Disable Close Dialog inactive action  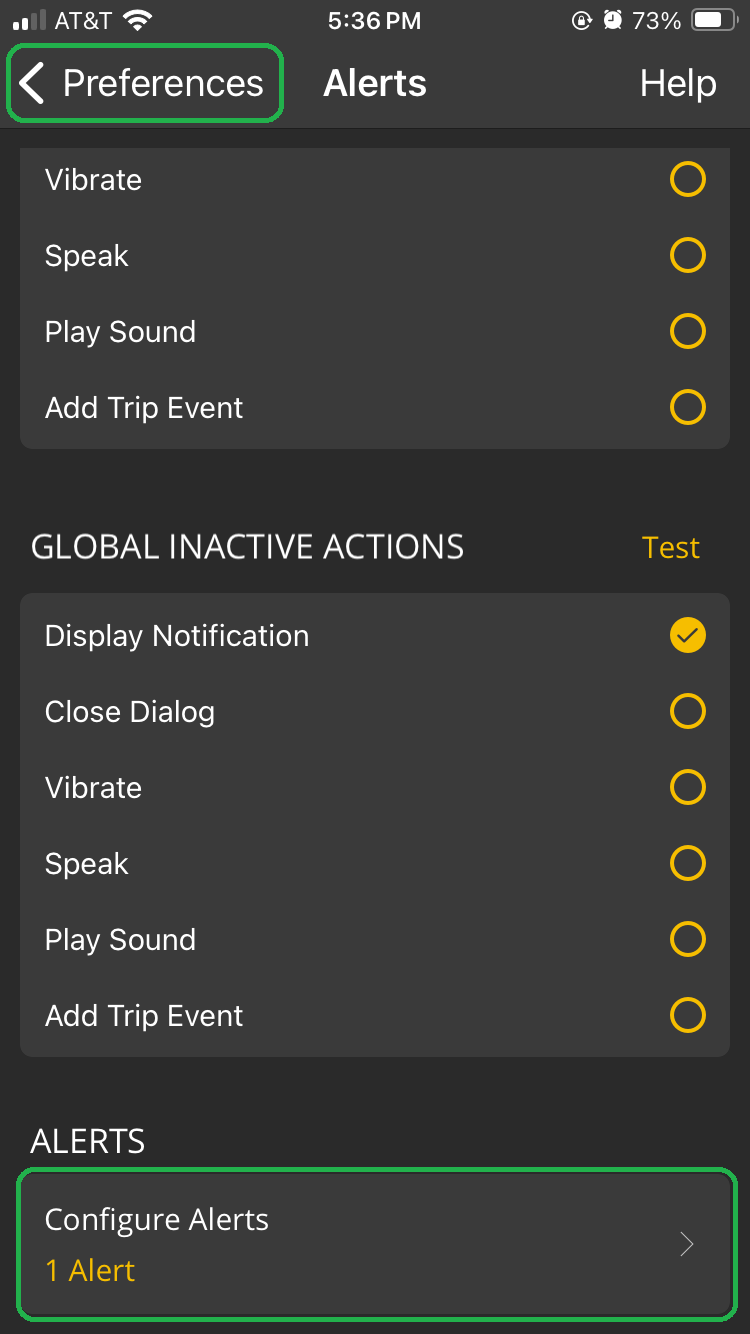point(687,711)
